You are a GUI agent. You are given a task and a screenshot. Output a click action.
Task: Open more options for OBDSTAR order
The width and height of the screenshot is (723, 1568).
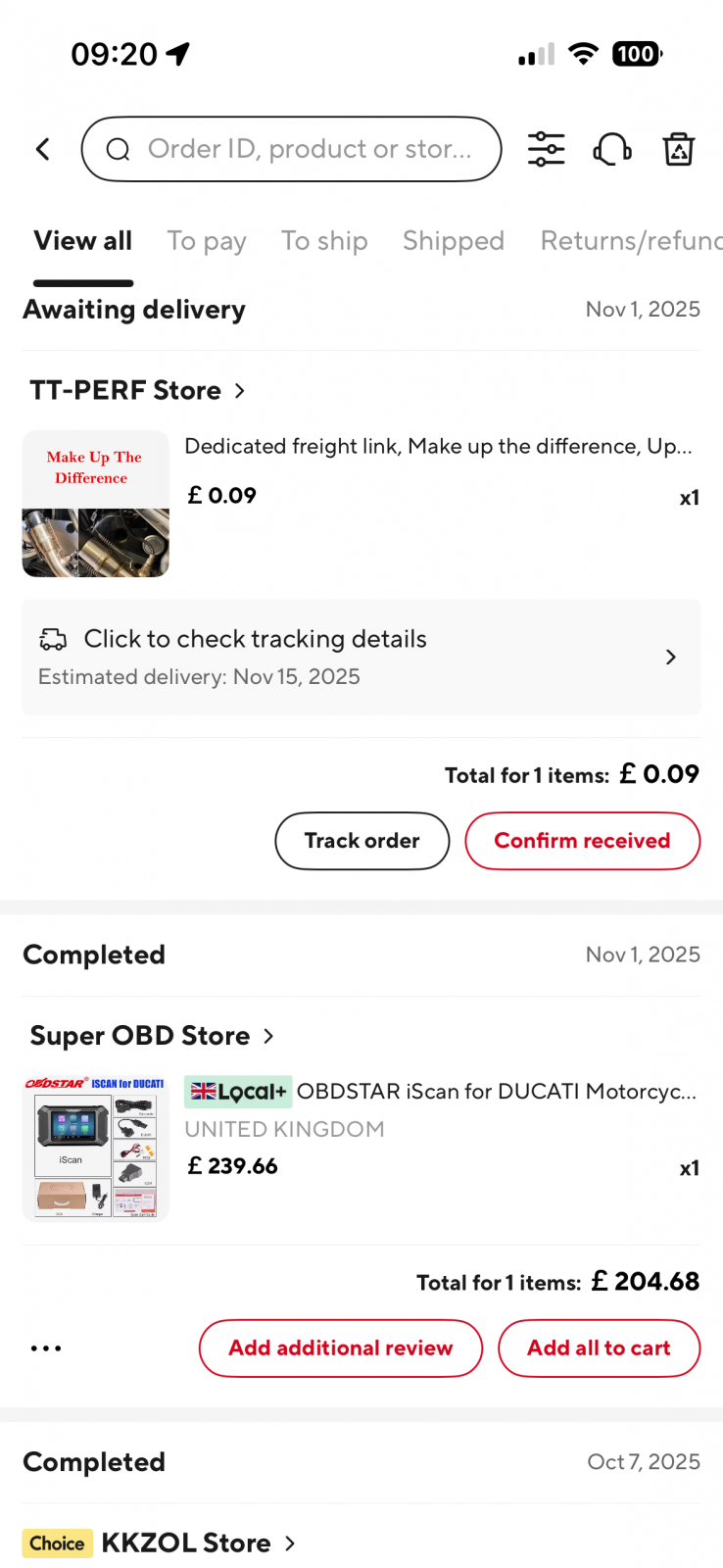pyautogui.click(x=46, y=1348)
